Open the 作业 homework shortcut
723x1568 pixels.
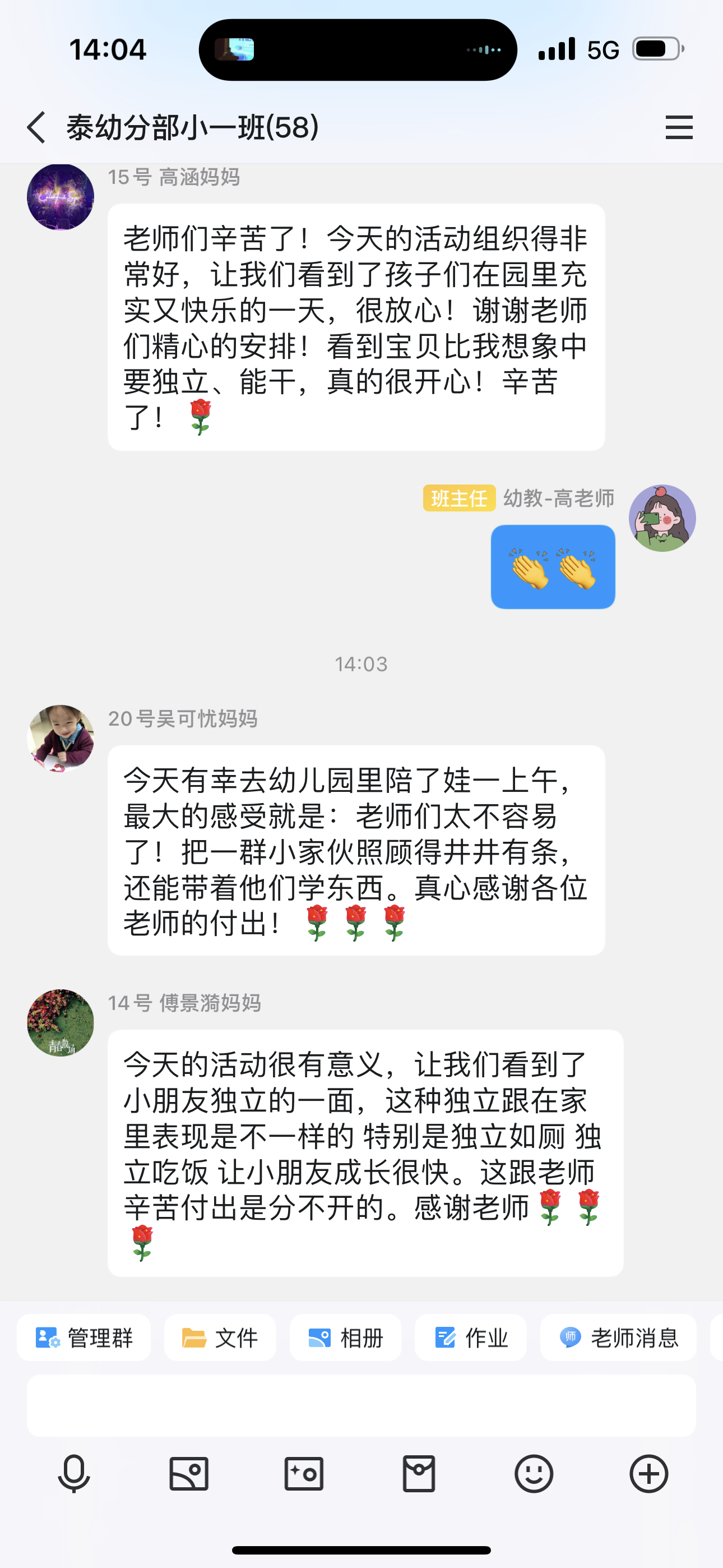(x=470, y=1338)
